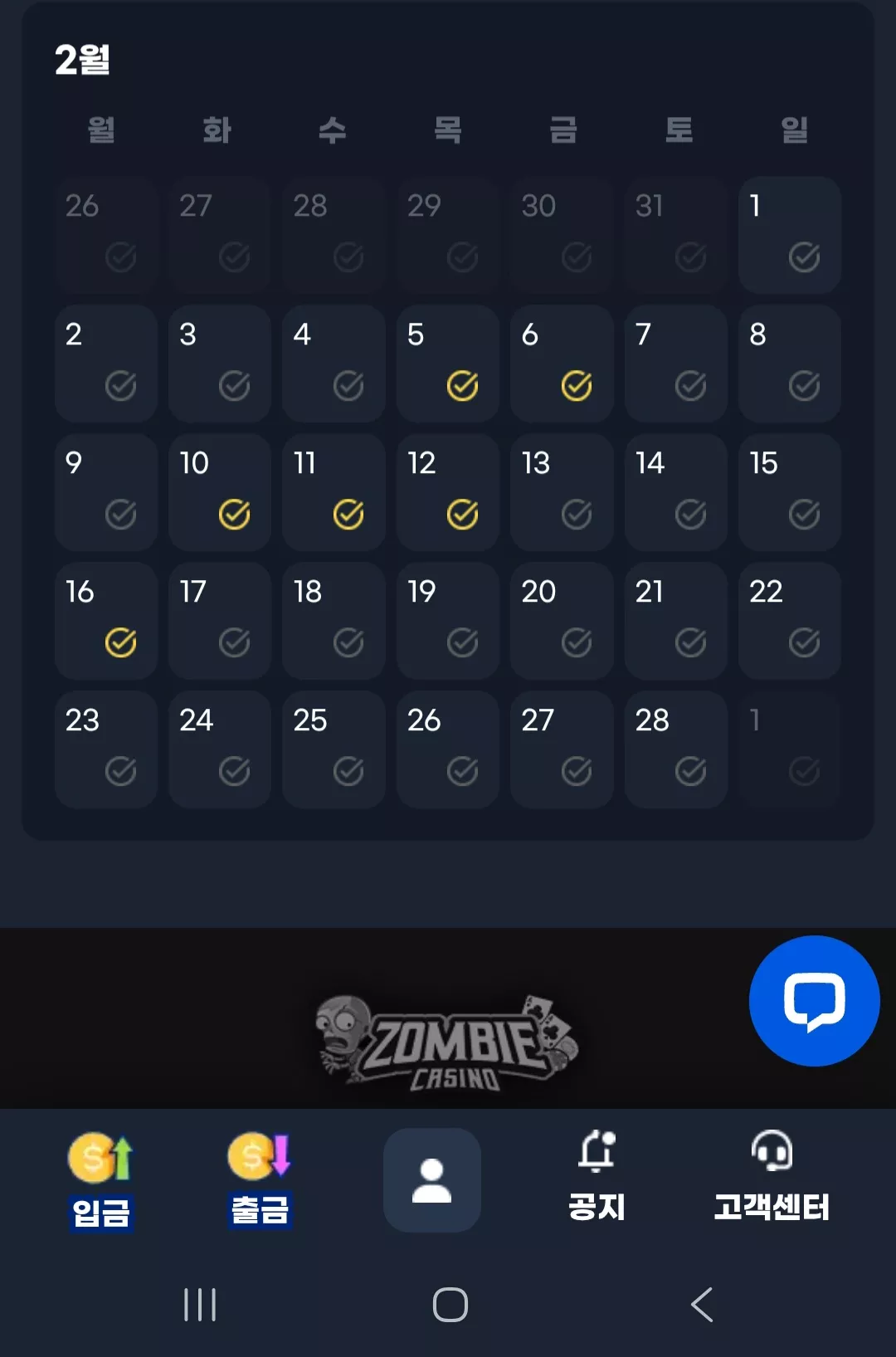Open the blue live chat bubble

click(x=814, y=1000)
